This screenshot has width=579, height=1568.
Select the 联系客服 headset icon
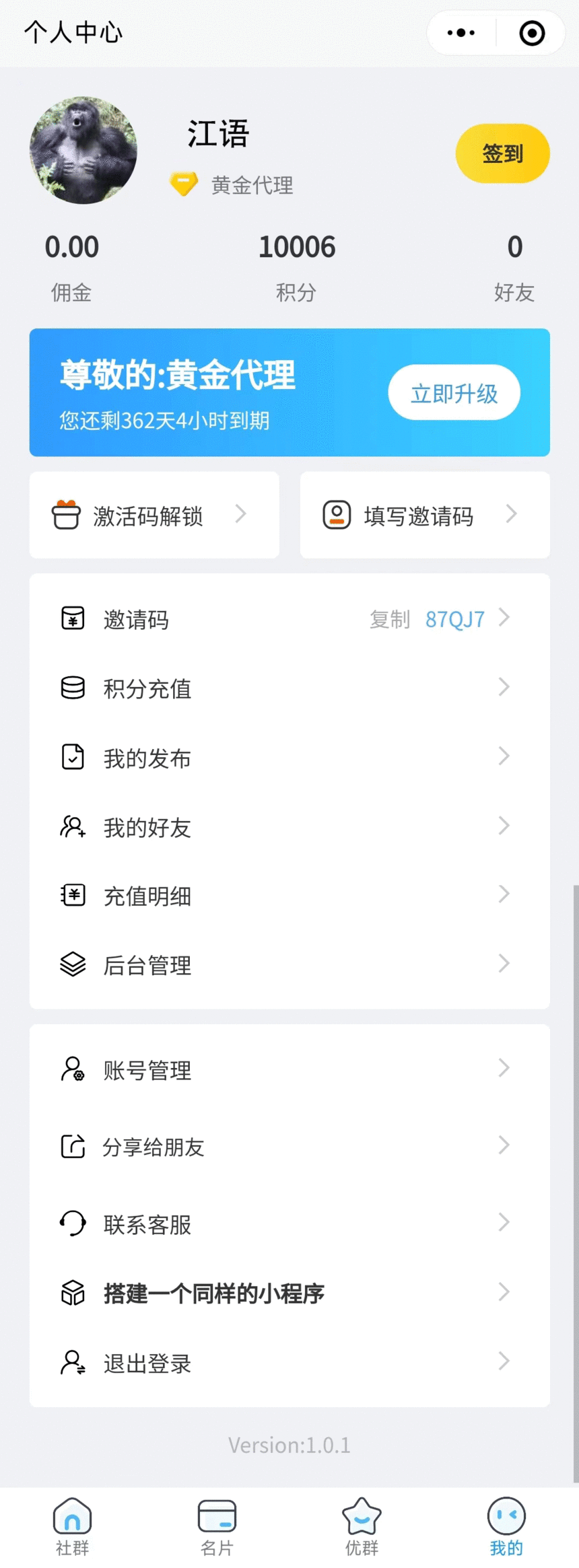pos(73,1223)
